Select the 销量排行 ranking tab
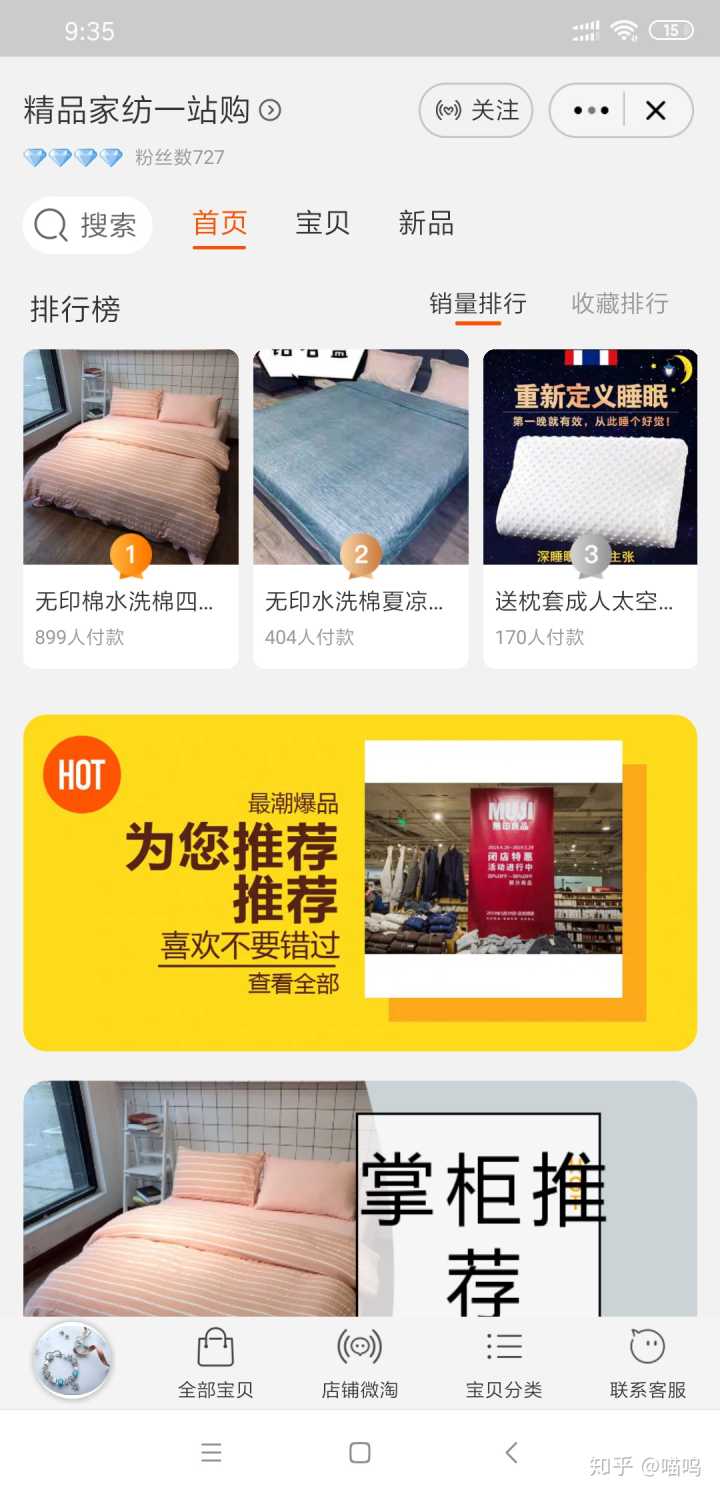Viewport: 720px width, 1496px height. click(477, 304)
